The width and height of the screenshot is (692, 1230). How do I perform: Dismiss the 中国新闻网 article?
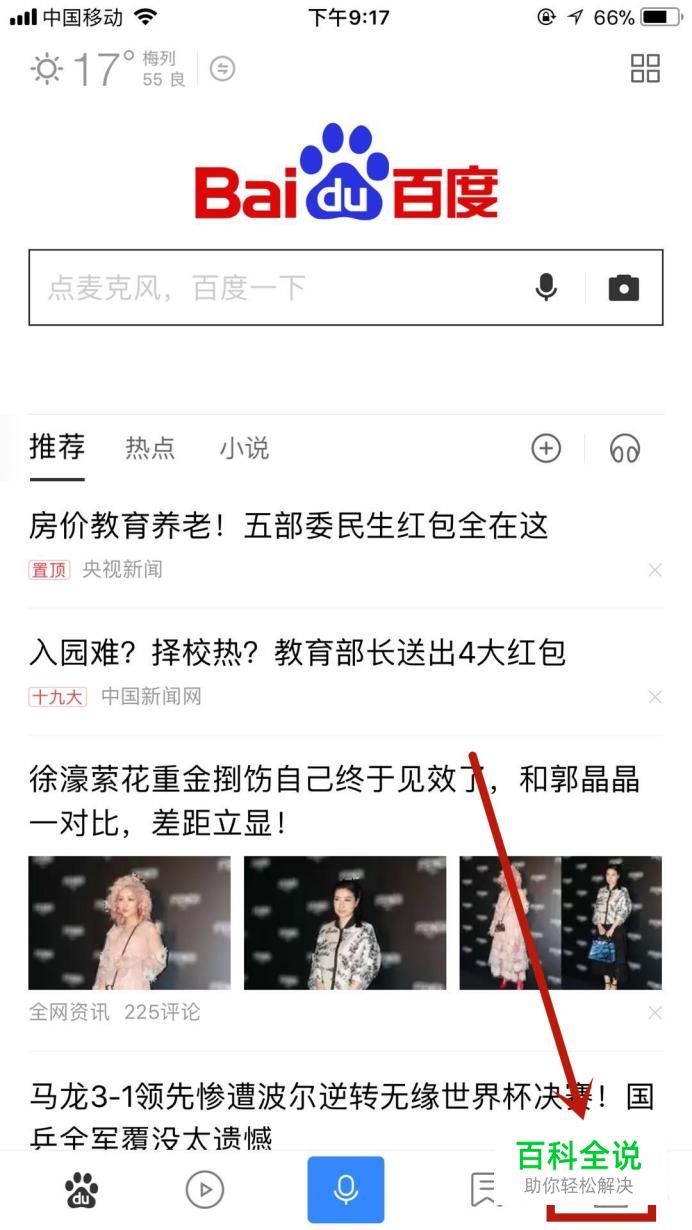[655, 697]
